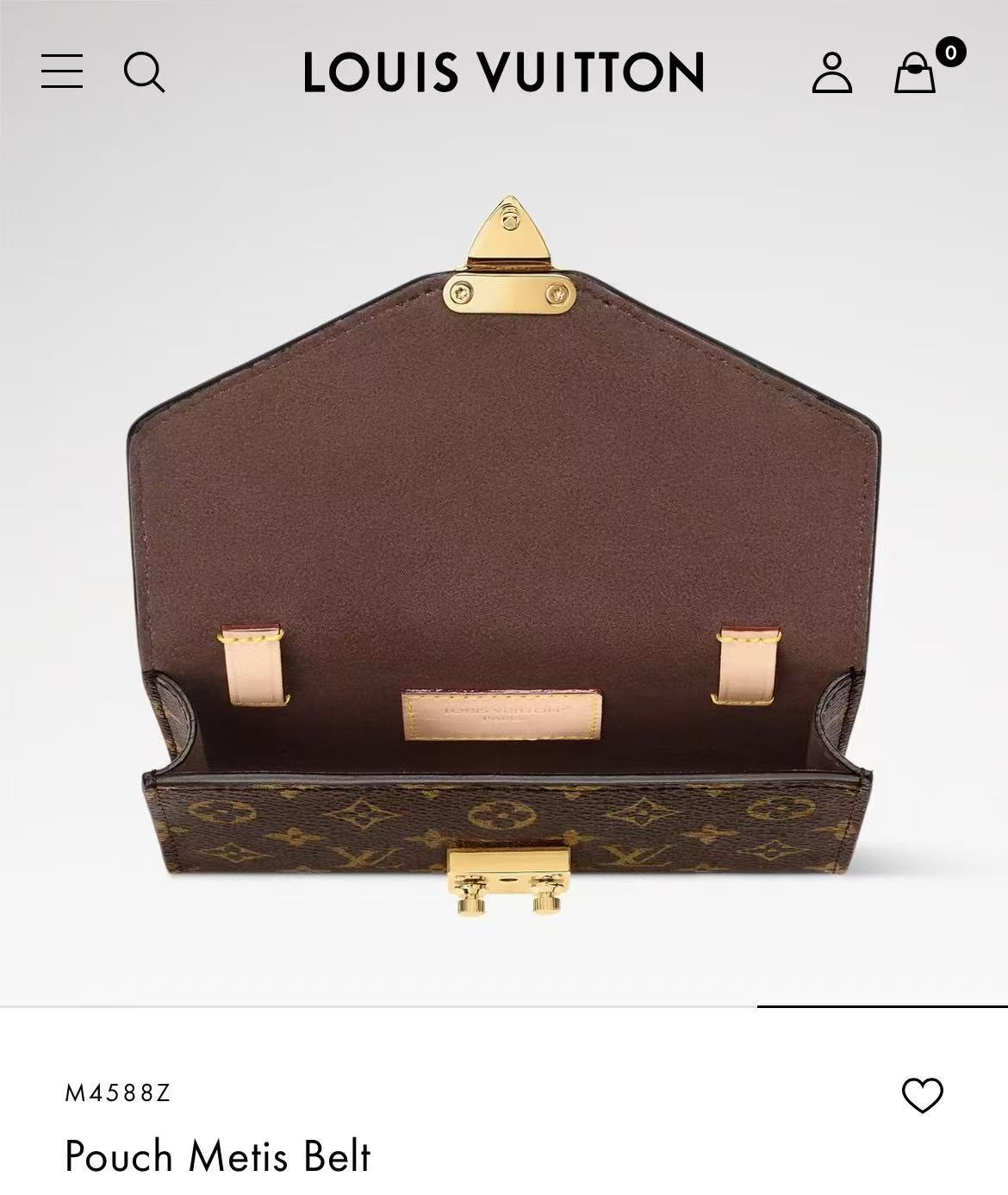This screenshot has height=1195, width=1008.
Task: Open the hamburger navigation menu
Action: 62,73
